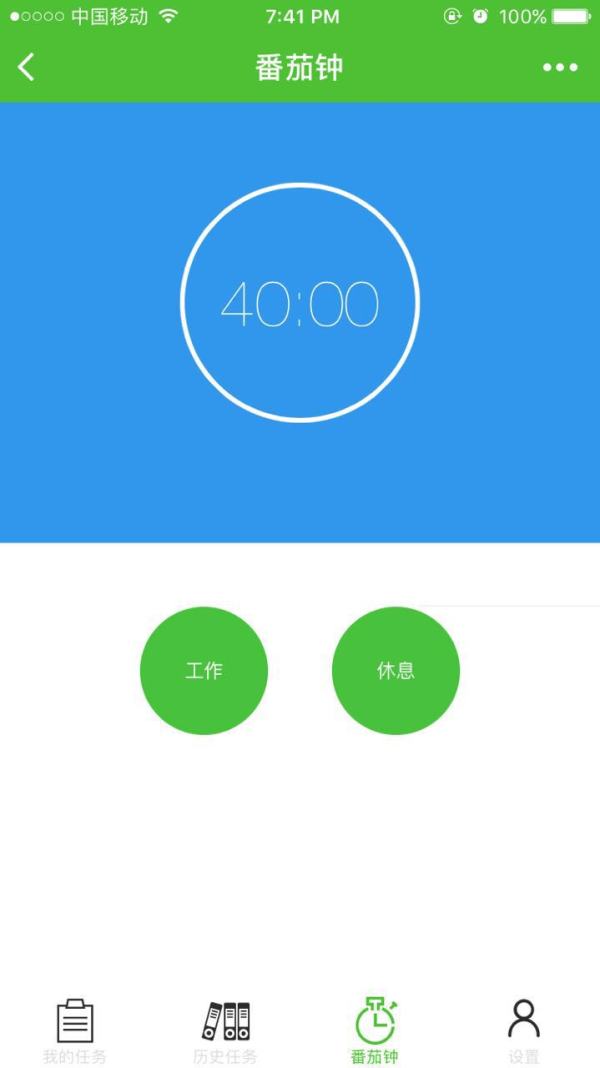Go to the 设置 tab
The height and width of the screenshot is (1068, 600).
pos(524,1030)
